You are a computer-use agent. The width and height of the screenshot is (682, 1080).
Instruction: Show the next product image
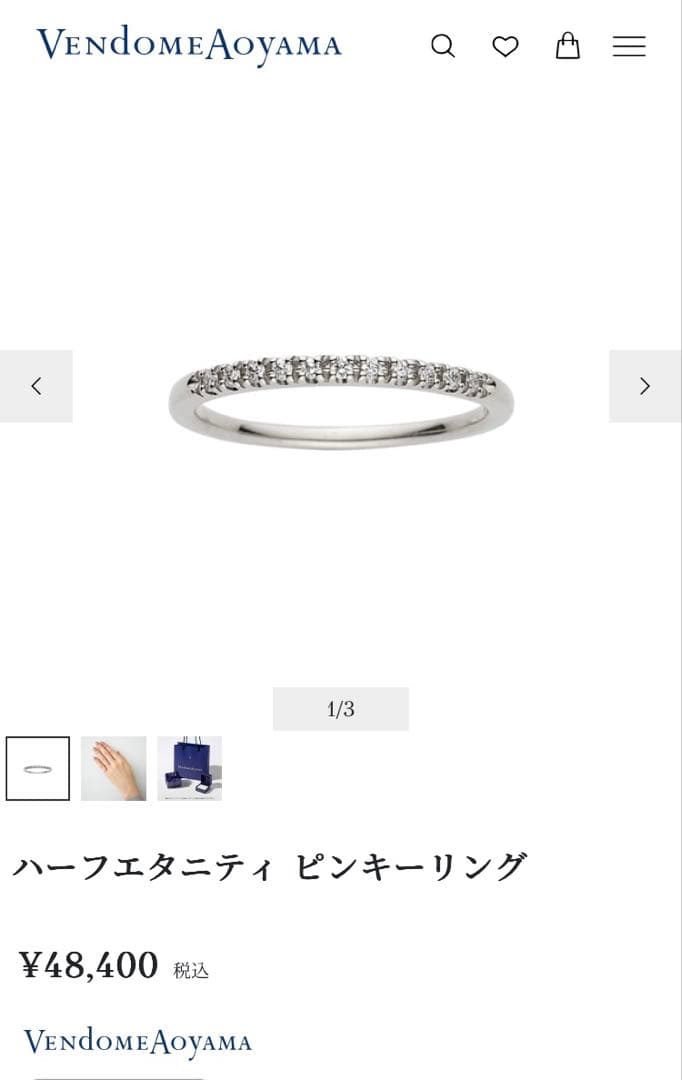point(645,386)
